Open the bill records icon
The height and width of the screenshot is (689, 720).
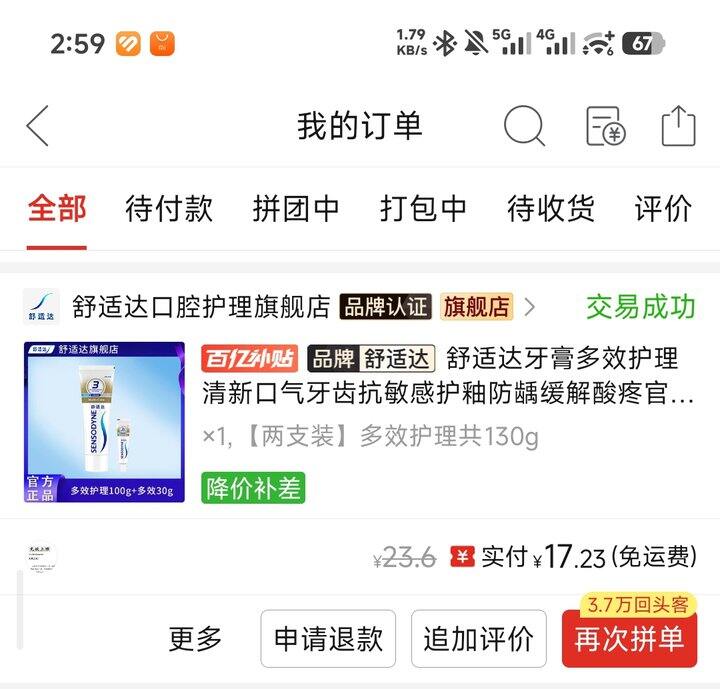coord(604,127)
